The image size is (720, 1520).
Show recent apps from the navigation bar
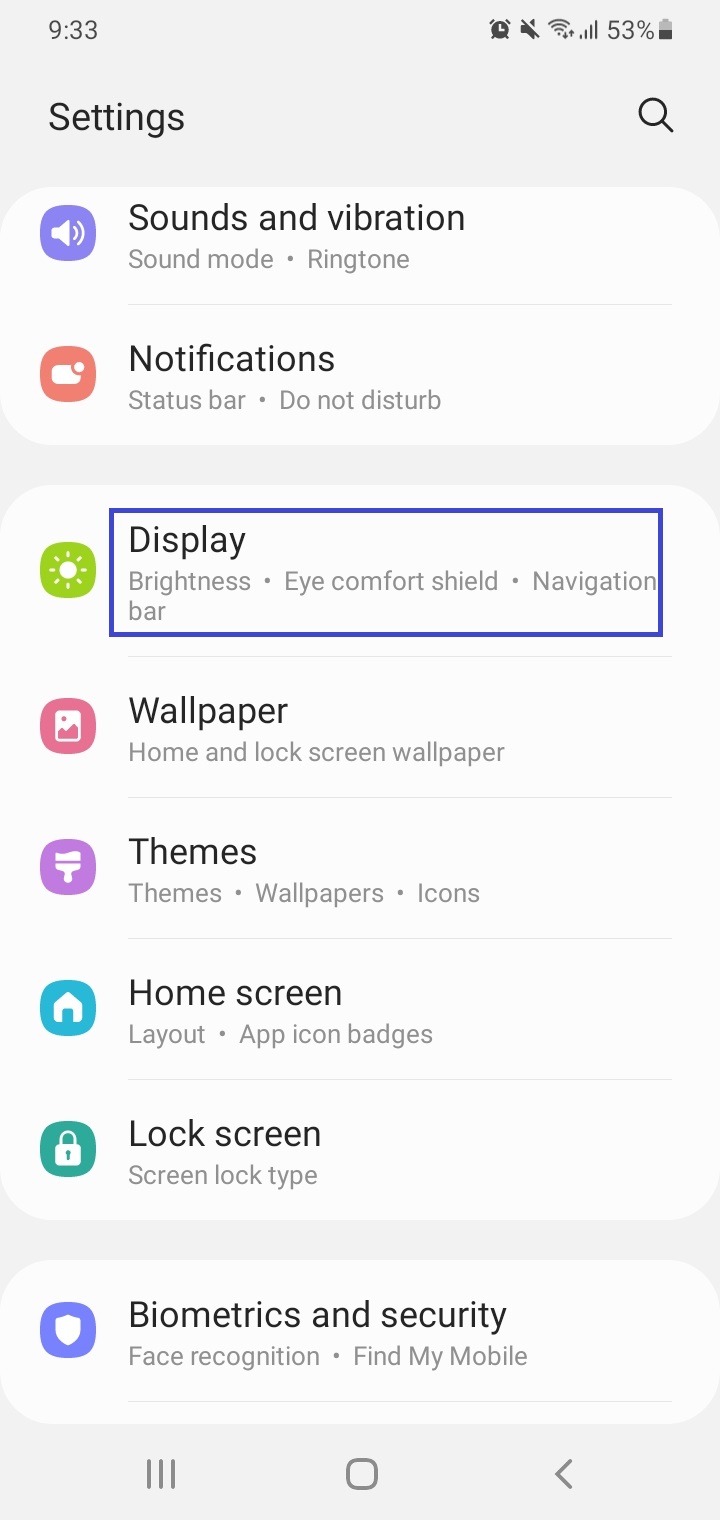click(160, 1473)
